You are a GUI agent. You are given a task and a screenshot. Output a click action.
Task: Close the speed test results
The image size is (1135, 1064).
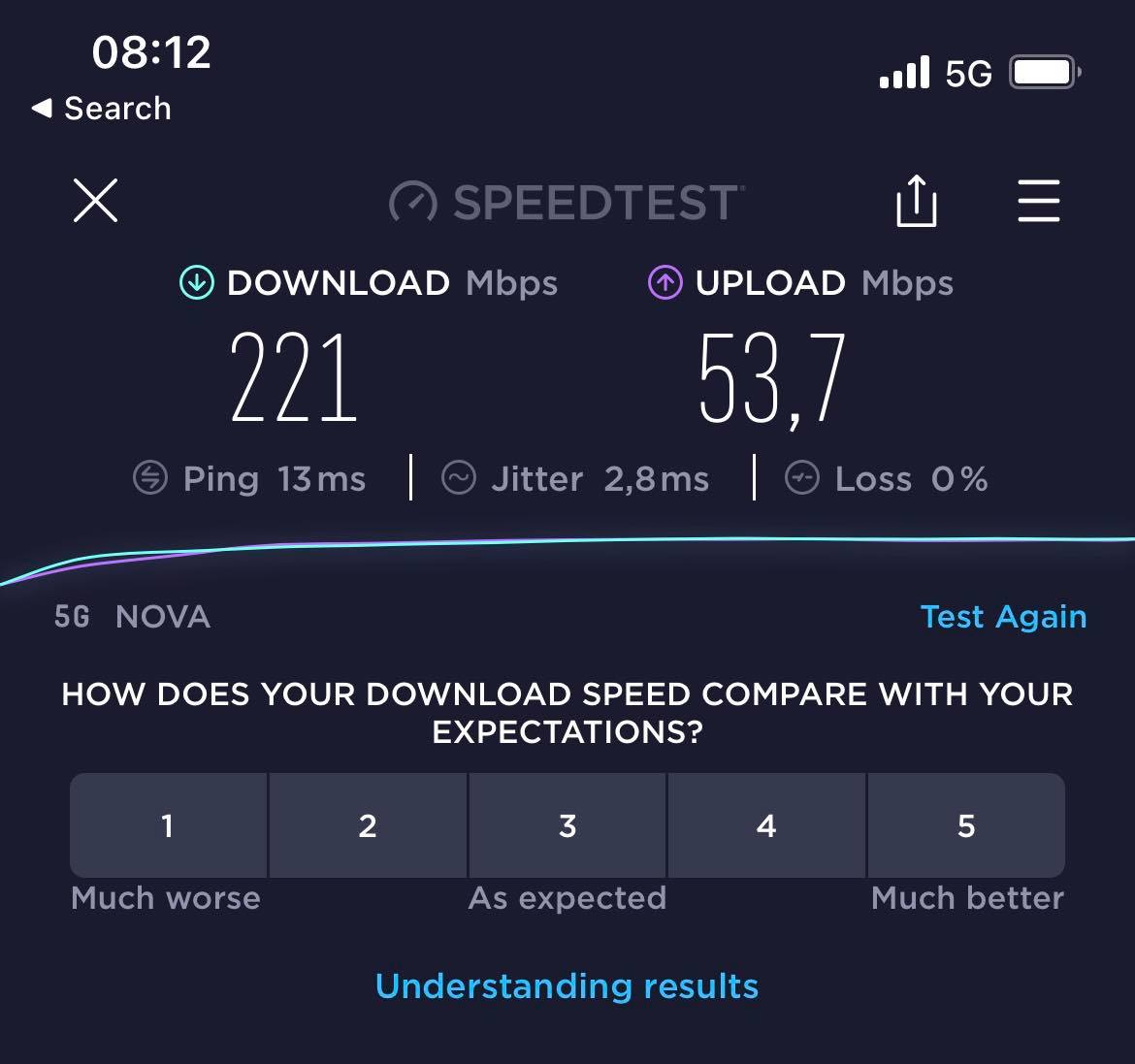[95, 201]
